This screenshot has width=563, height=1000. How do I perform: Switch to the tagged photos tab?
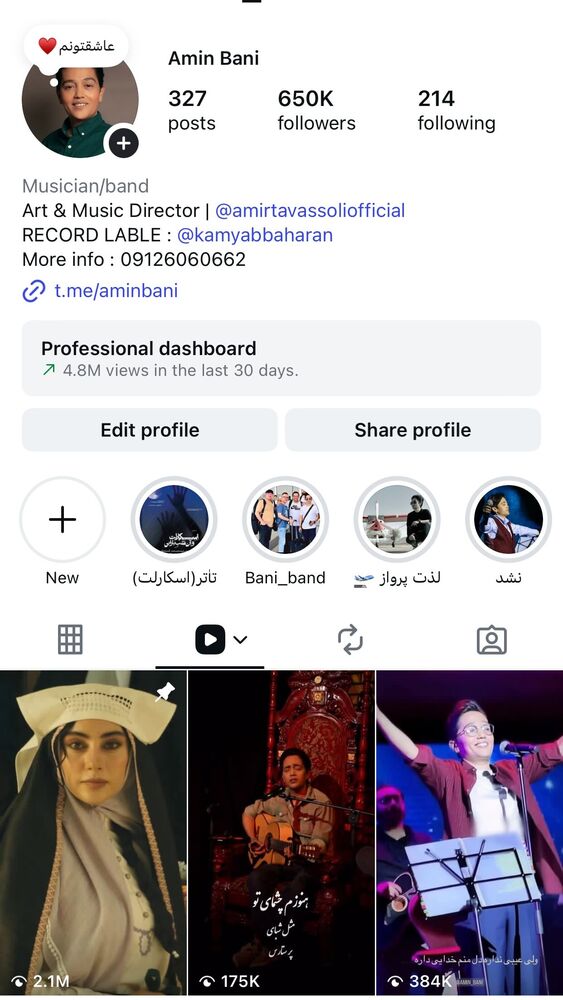(x=492, y=640)
